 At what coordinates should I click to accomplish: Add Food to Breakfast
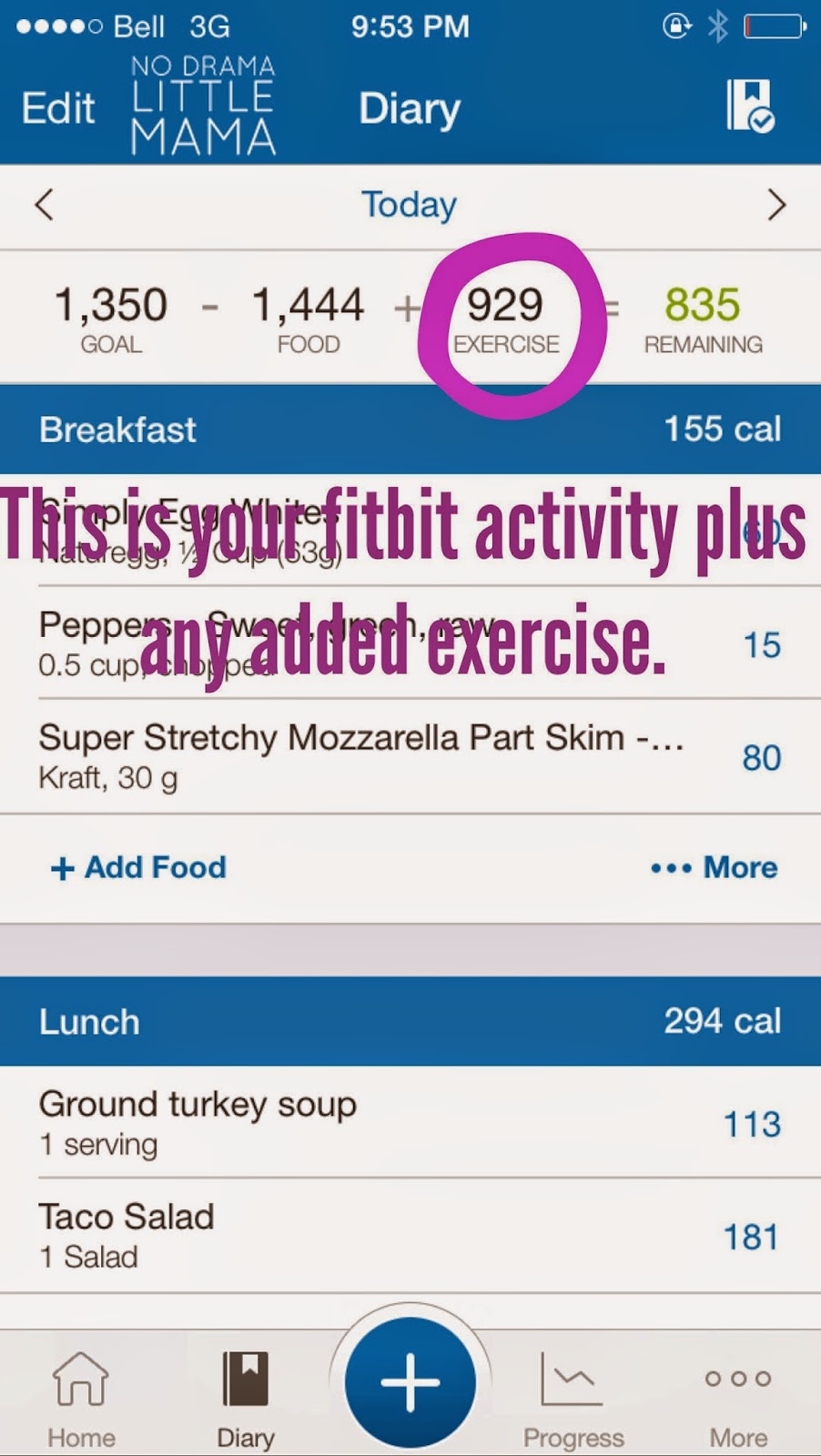click(139, 867)
